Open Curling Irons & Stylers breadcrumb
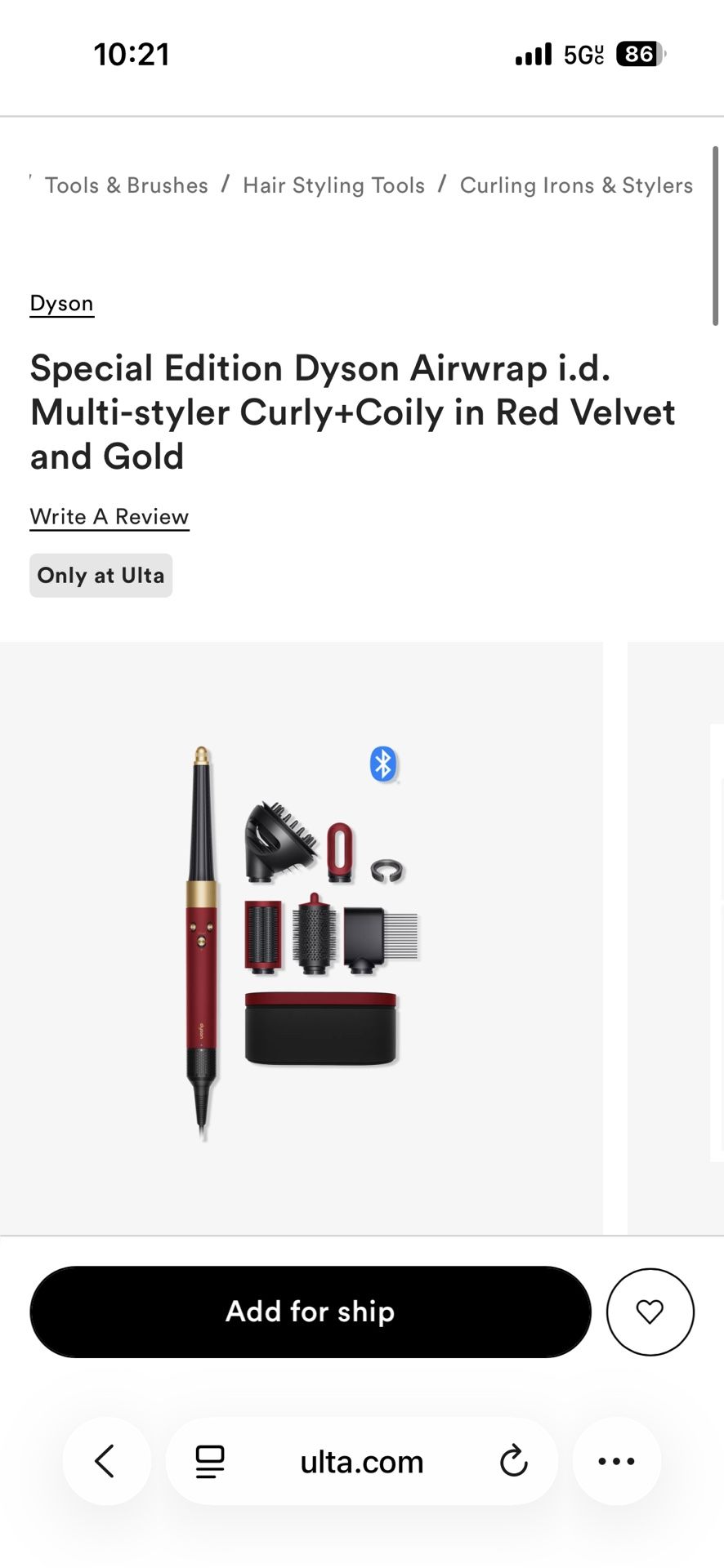The height and width of the screenshot is (1568, 724). tap(576, 185)
